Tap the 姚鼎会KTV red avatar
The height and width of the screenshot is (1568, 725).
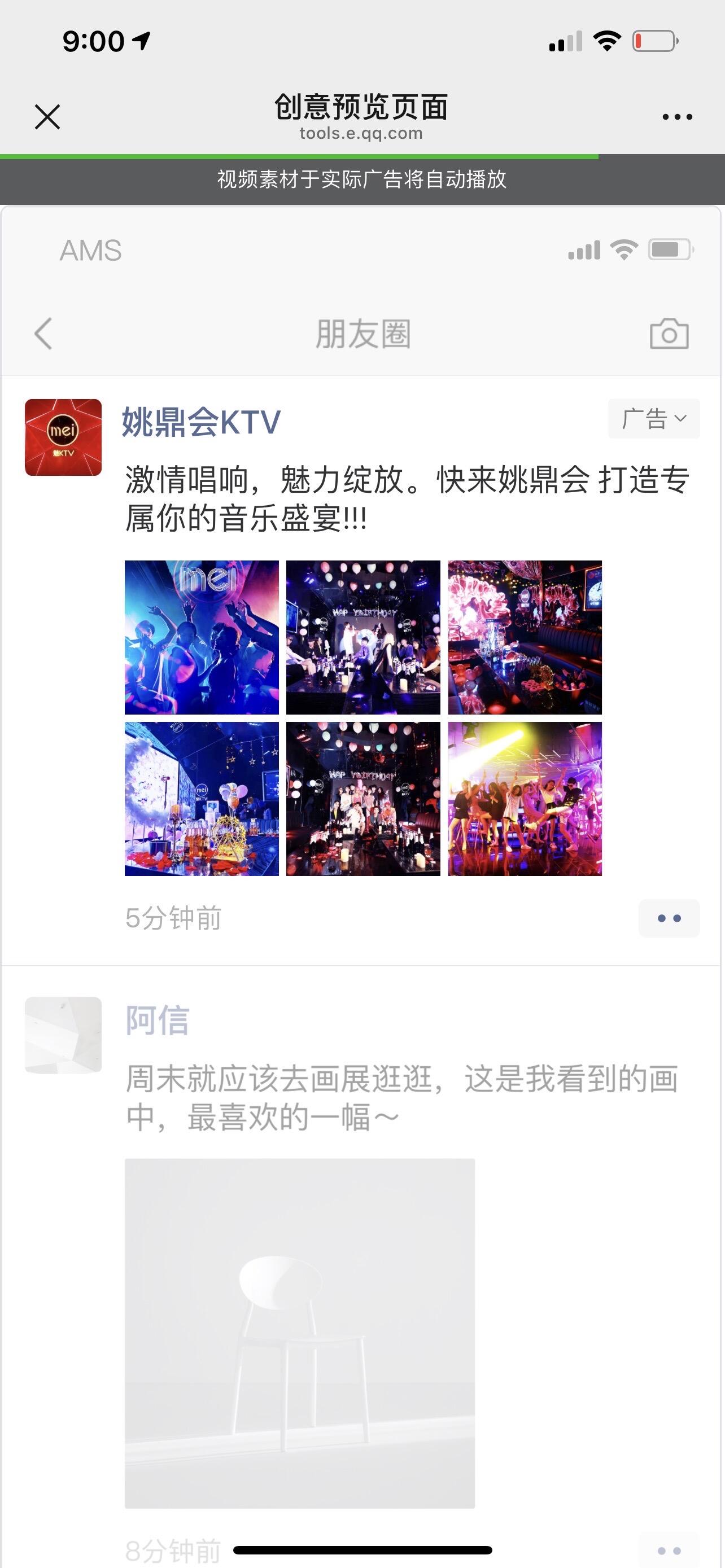[x=63, y=437]
